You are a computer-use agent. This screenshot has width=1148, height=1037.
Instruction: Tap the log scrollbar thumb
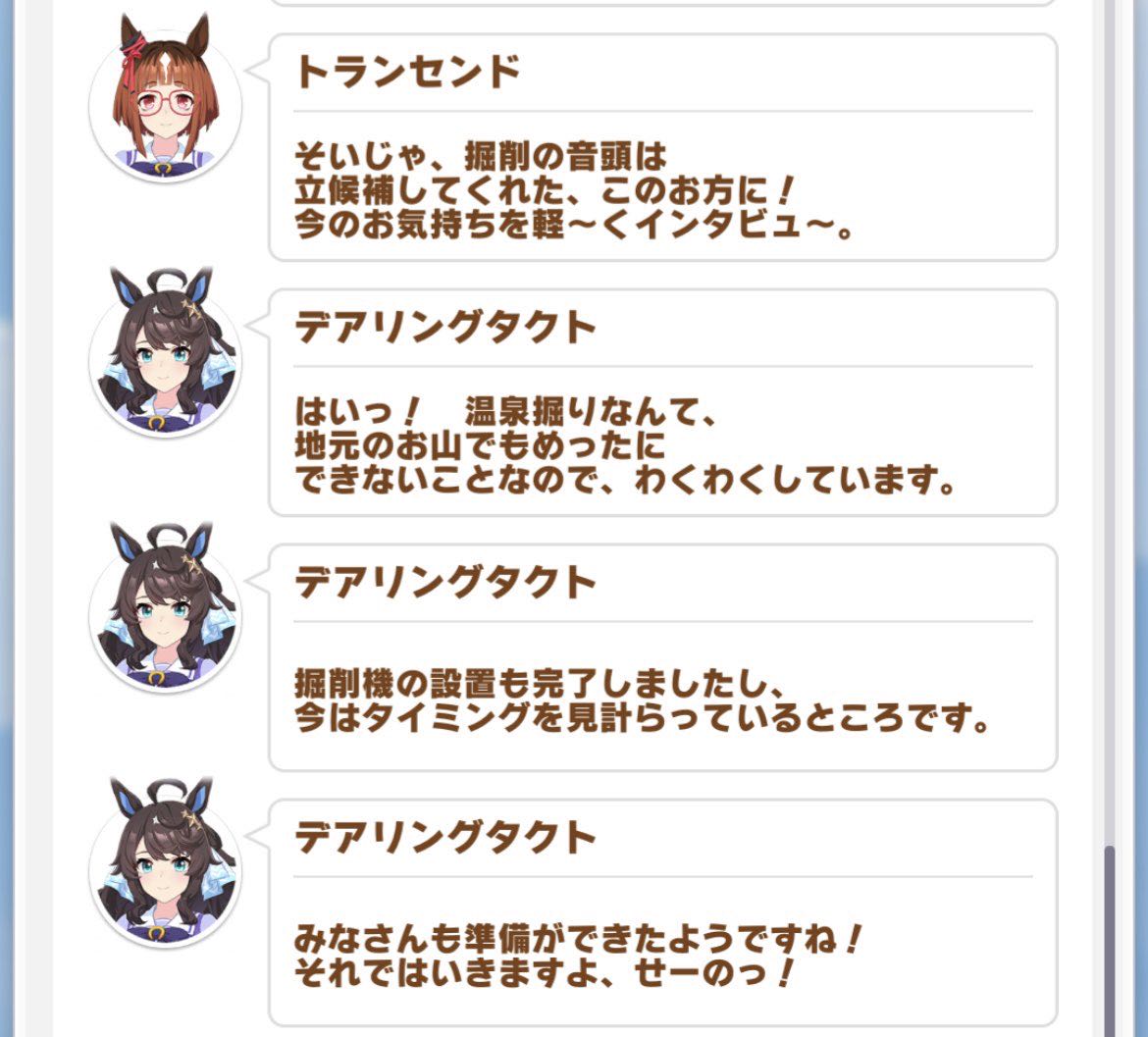[x=1110, y=940]
